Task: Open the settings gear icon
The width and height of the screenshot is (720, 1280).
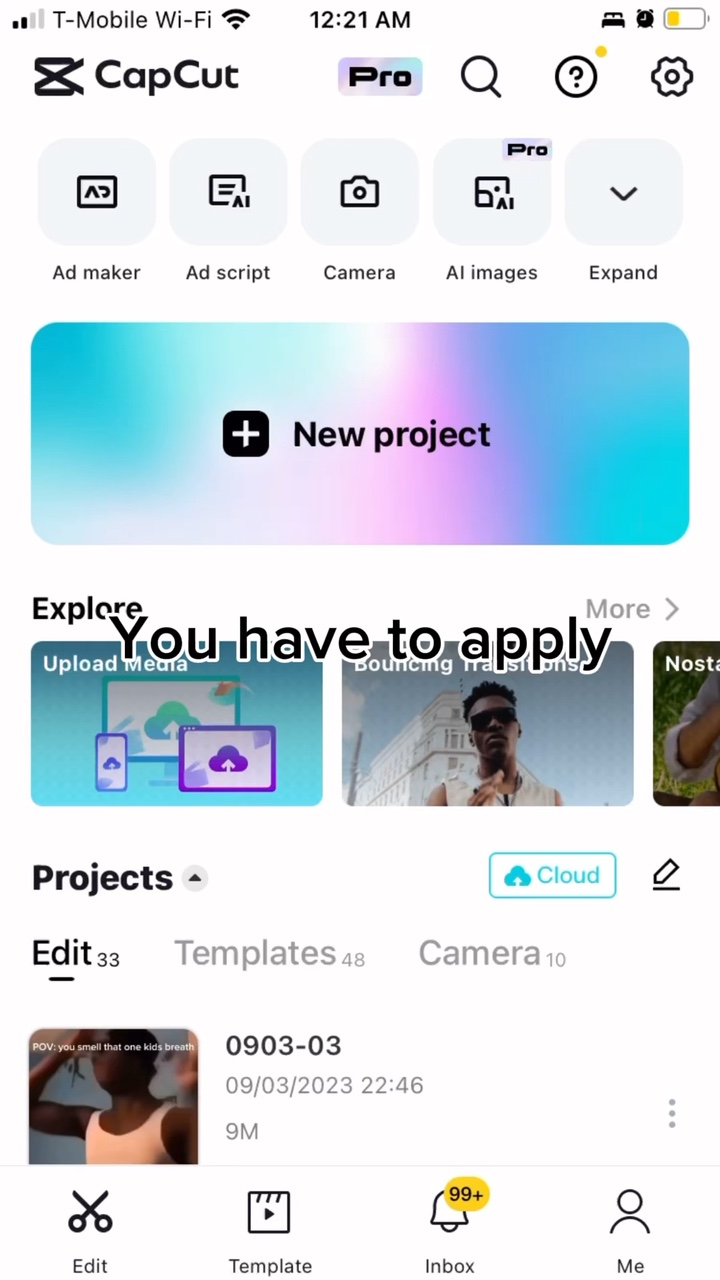Action: [x=672, y=77]
